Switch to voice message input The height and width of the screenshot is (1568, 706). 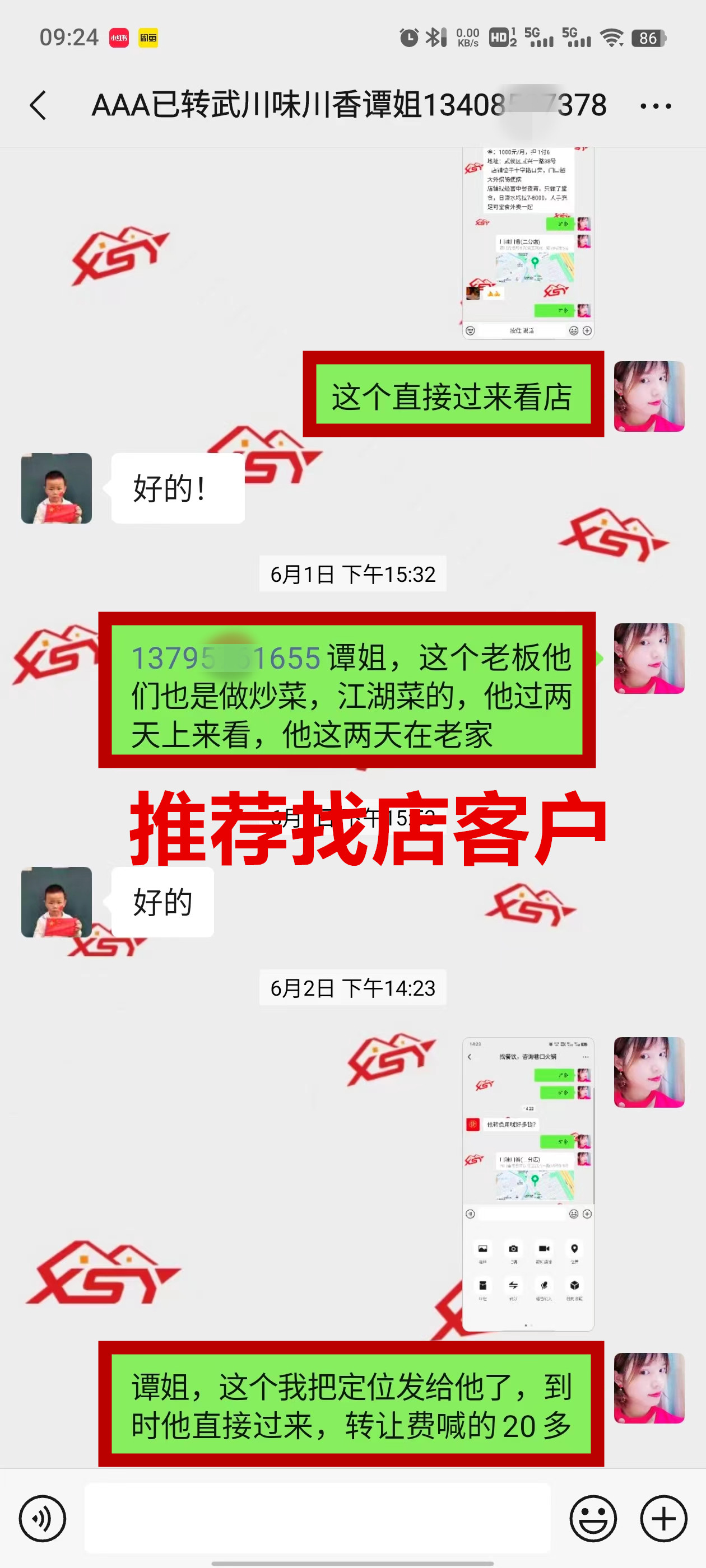pyautogui.click(x=42, y=1518)
